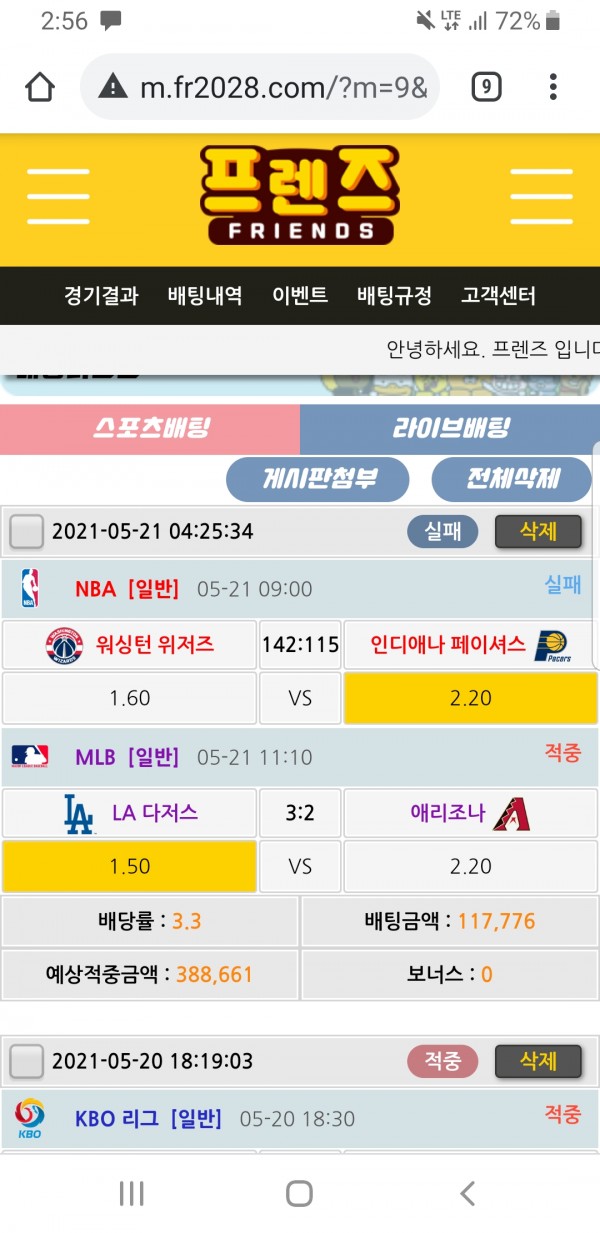
Task: Open 이벤트 page
Action: click(x=300, y=296)
